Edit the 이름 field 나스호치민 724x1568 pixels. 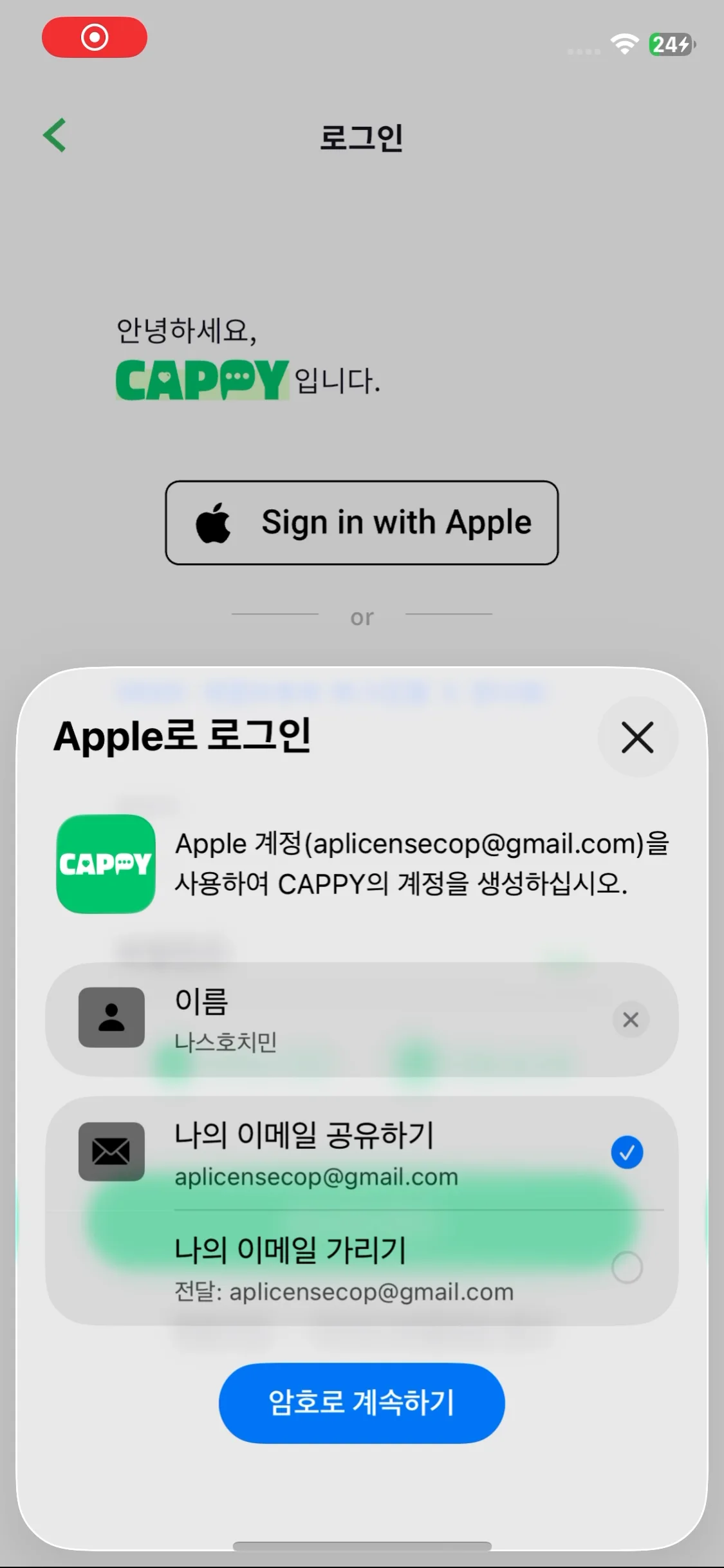click(362, 1020)
